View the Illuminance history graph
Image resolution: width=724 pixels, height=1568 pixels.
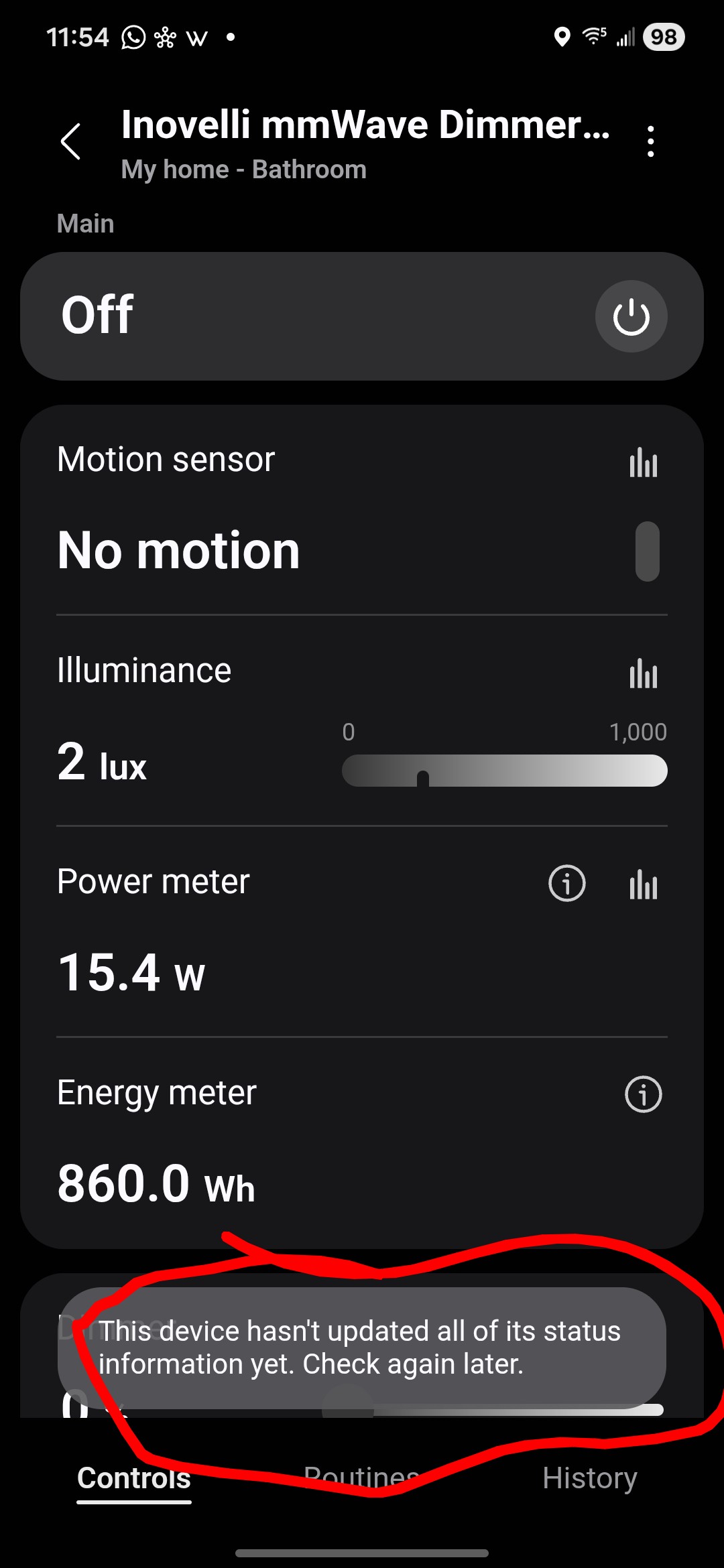coord(643,673)
